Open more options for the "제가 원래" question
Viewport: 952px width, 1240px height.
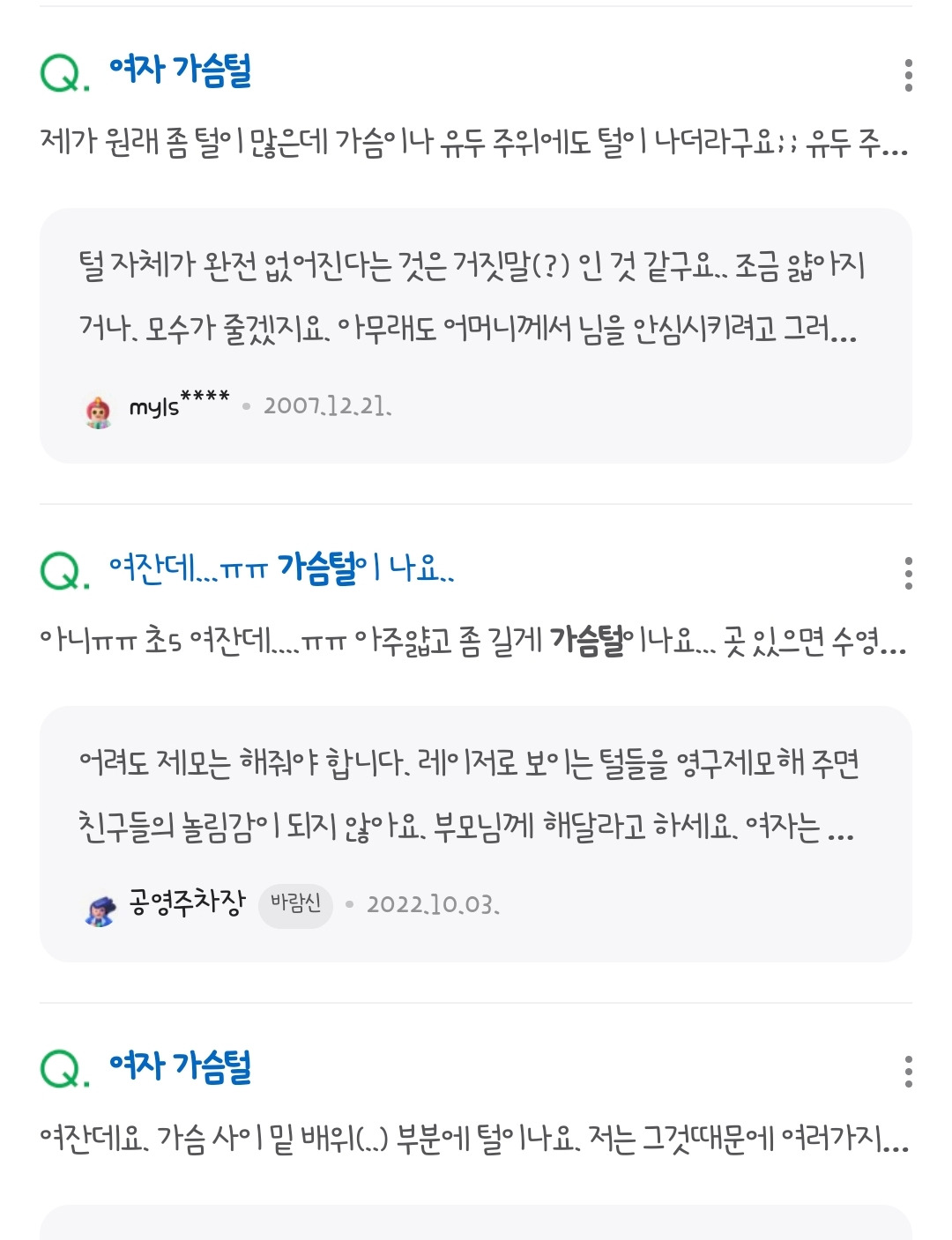[908, 76]
